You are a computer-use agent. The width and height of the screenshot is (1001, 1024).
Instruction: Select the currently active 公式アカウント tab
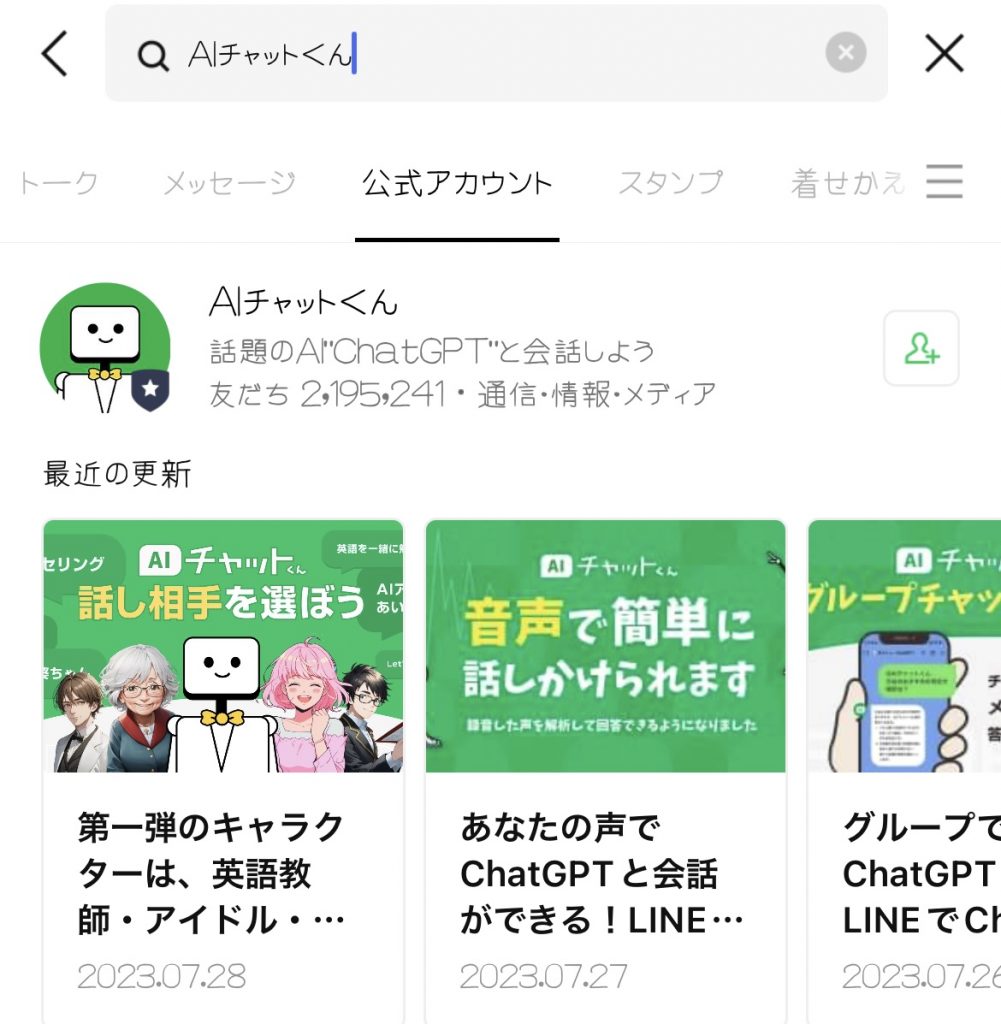[x=456, y=184]
